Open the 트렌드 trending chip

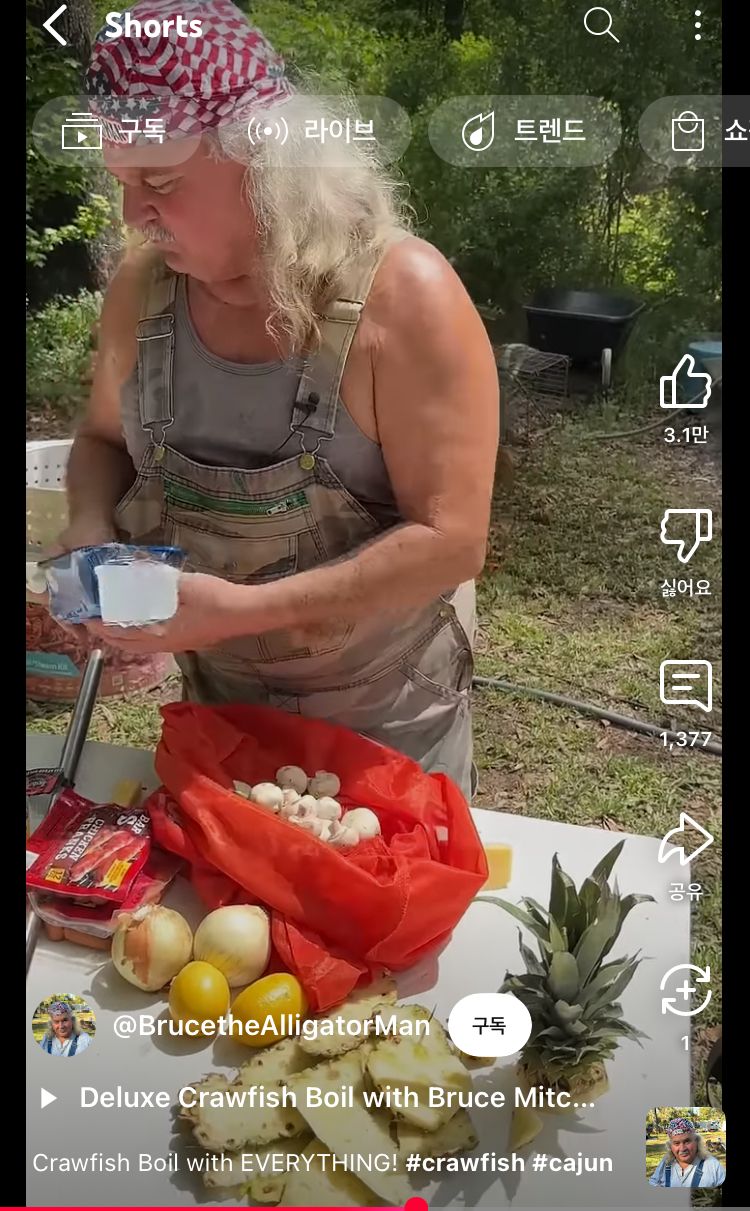click(x=524, y=131)
